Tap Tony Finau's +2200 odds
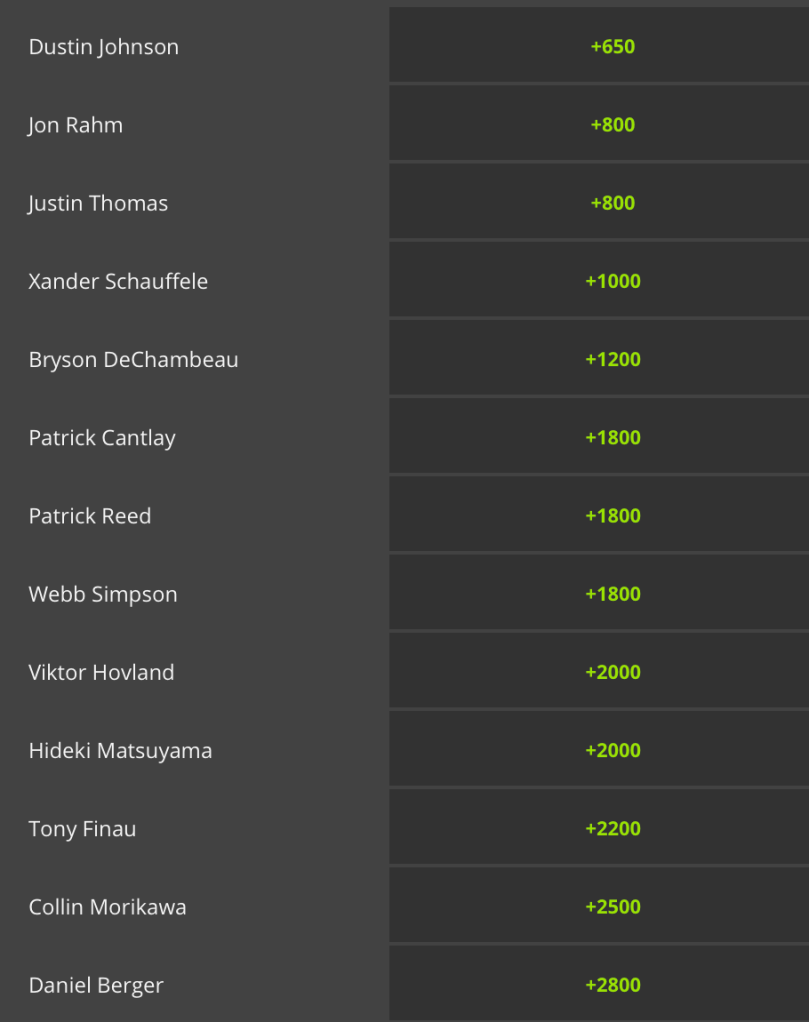The height and width of the screenshot is (1022, 809). tap(612, 828)
